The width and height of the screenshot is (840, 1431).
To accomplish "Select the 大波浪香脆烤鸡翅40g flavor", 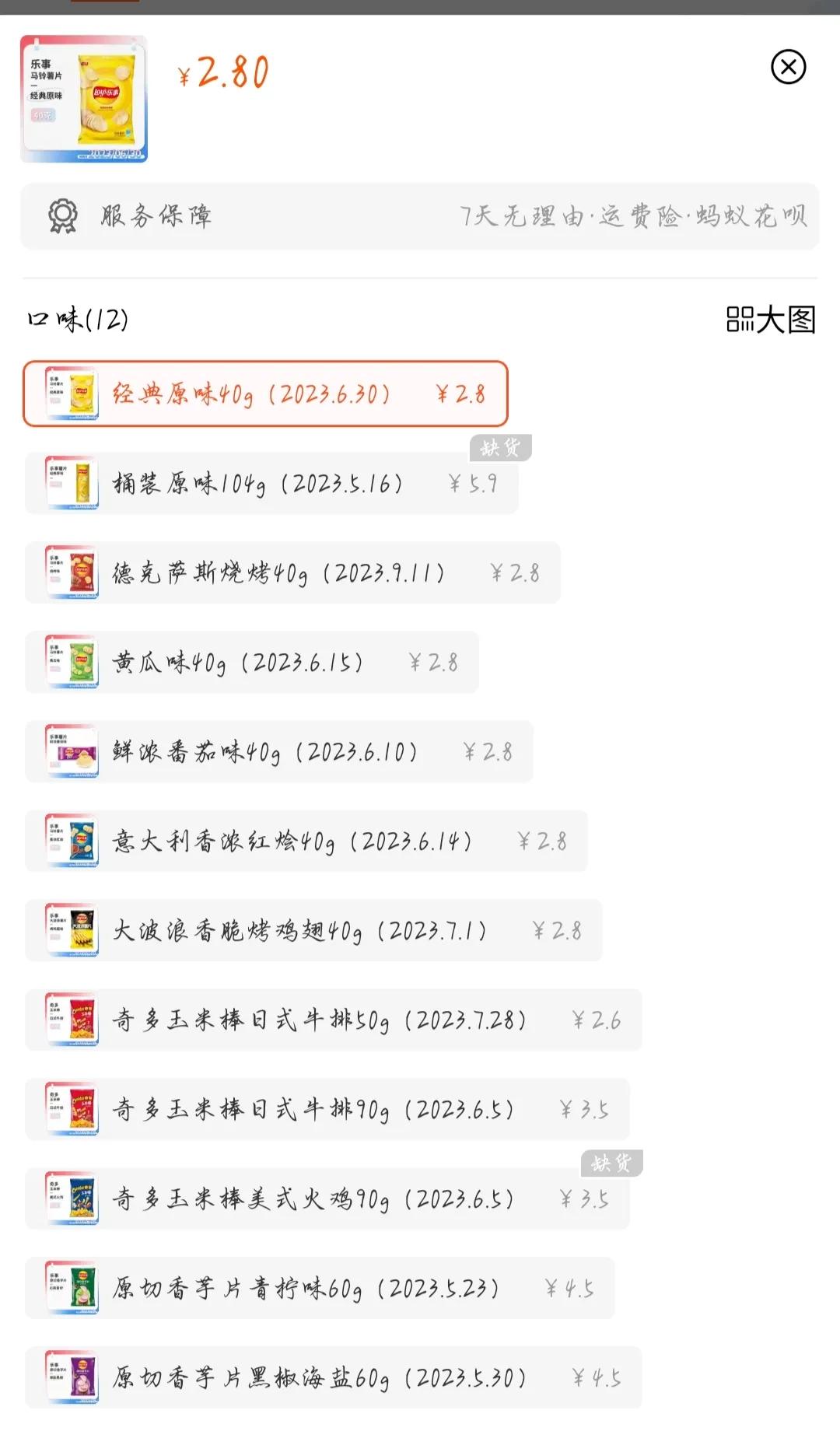I will click(x=311, y=930).
